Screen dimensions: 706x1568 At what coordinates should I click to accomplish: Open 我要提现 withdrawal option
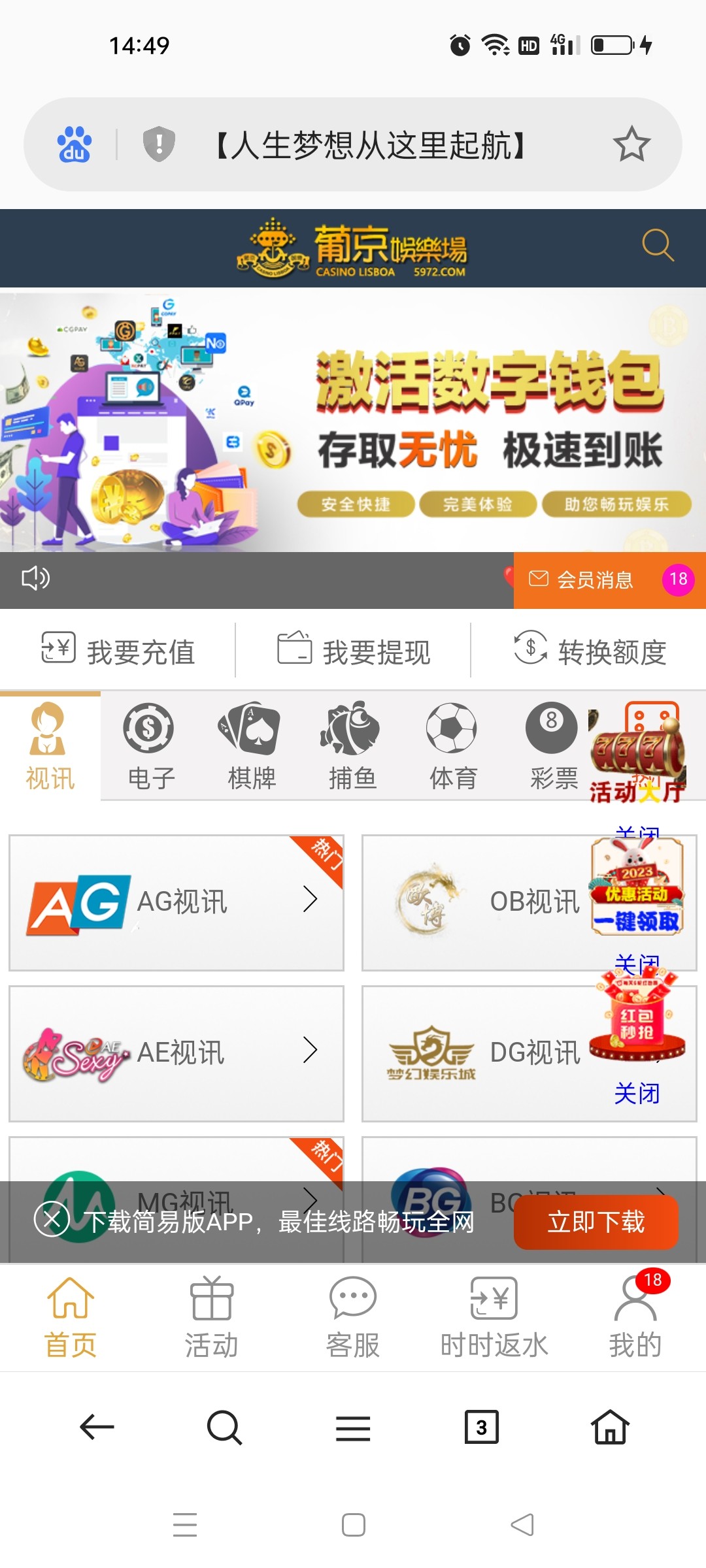(354, 651)
